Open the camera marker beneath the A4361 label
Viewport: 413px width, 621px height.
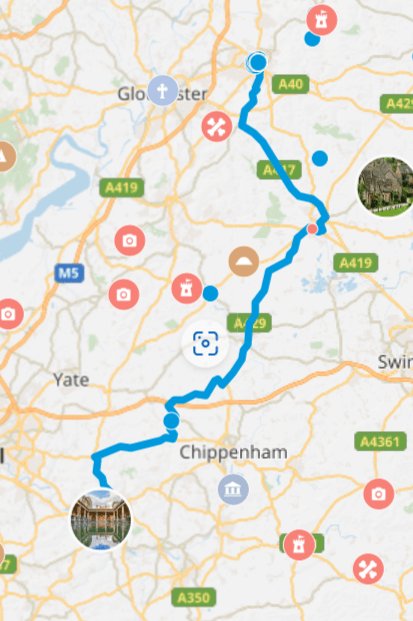(x=379, y=493)
